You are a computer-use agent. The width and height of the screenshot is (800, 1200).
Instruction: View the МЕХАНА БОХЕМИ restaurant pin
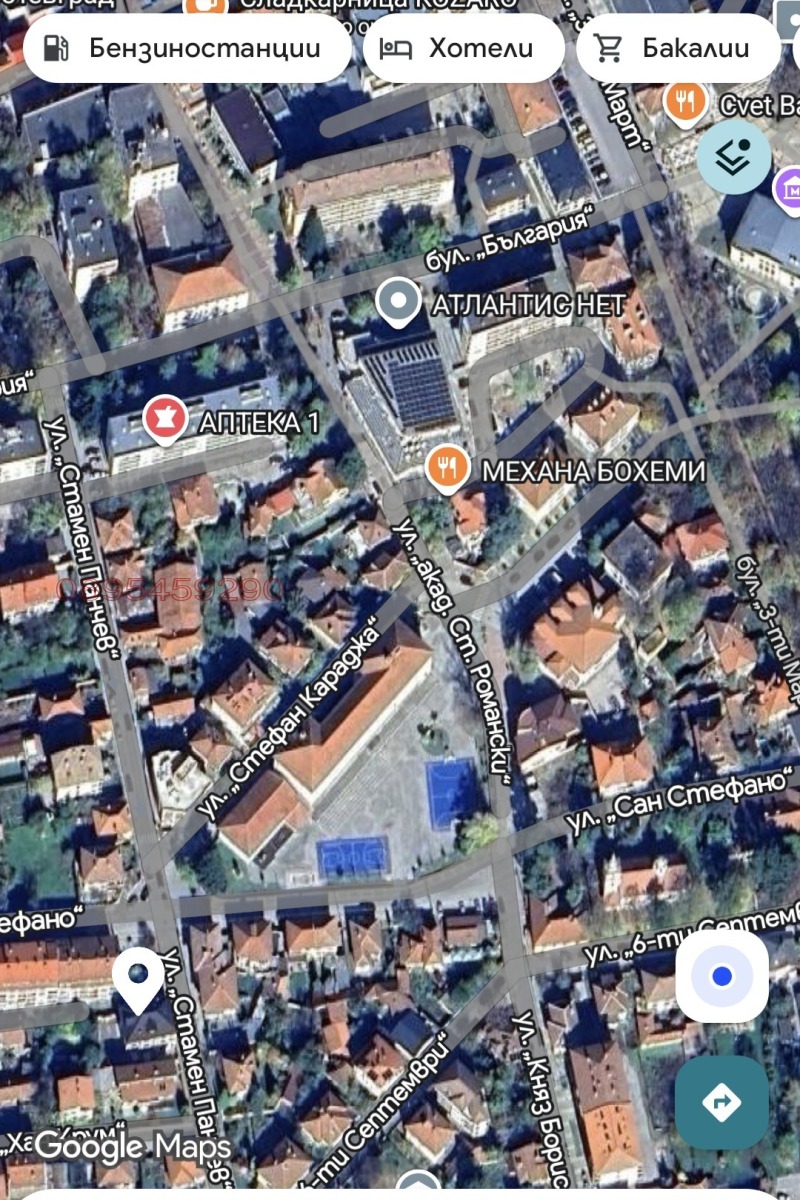(x=449, y=468)
